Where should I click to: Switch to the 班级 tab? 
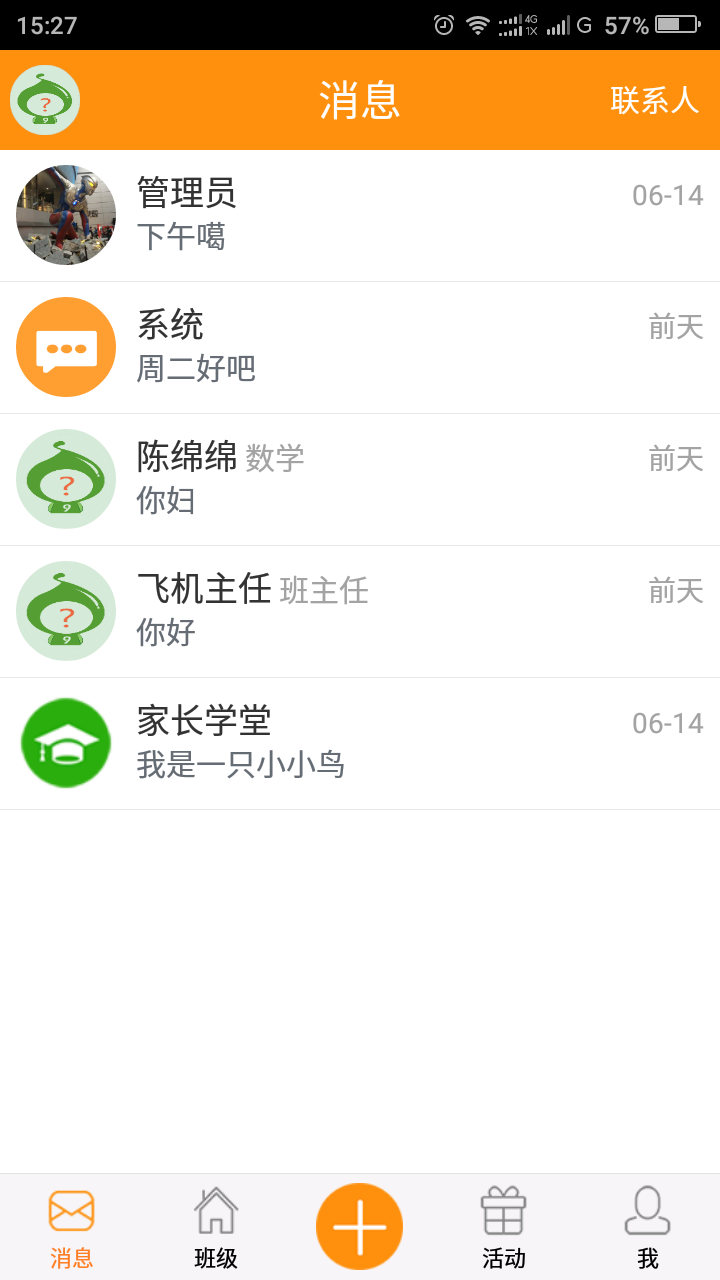point(216,1228)
